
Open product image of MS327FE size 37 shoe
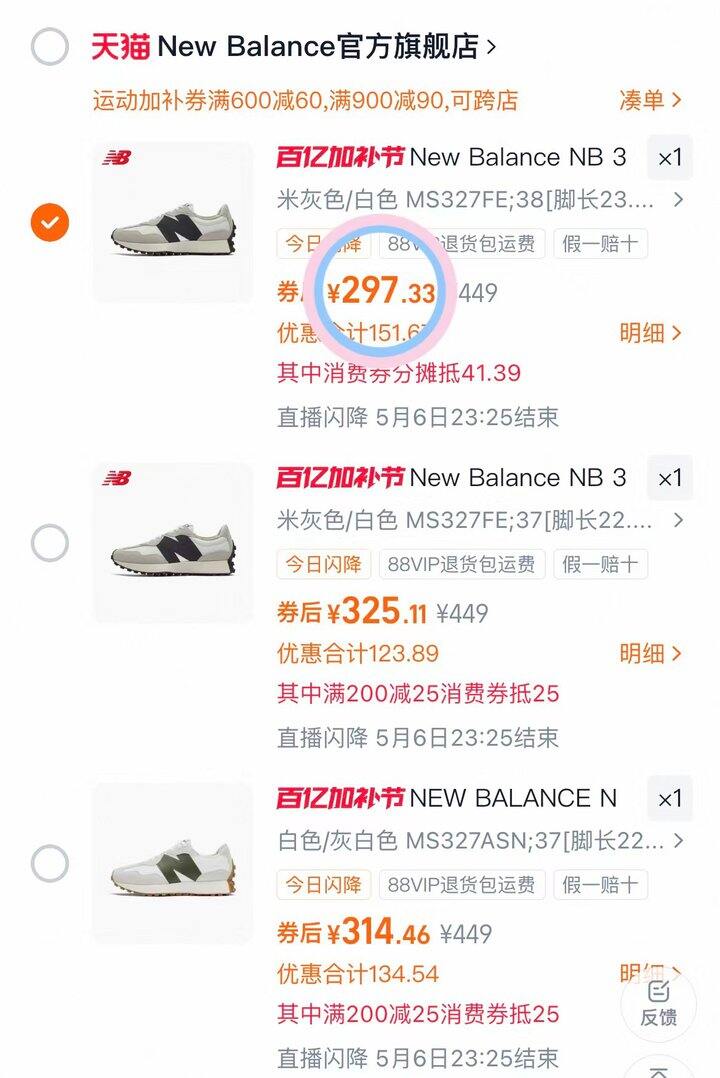pos(173,543)
